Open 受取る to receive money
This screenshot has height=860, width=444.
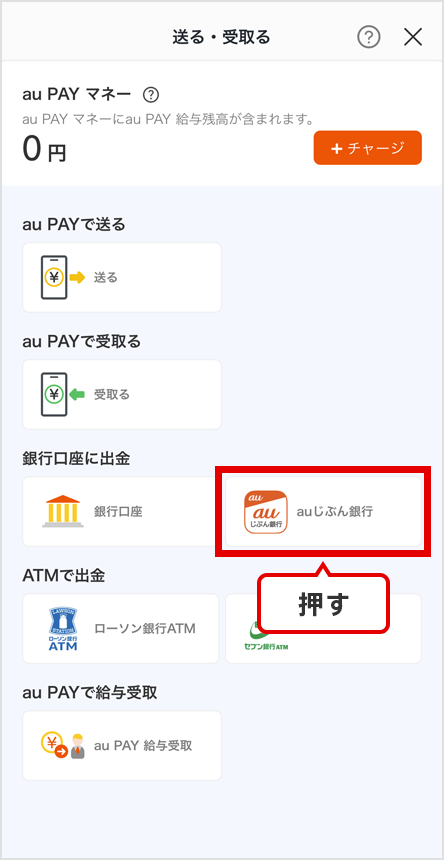(122, 394)
